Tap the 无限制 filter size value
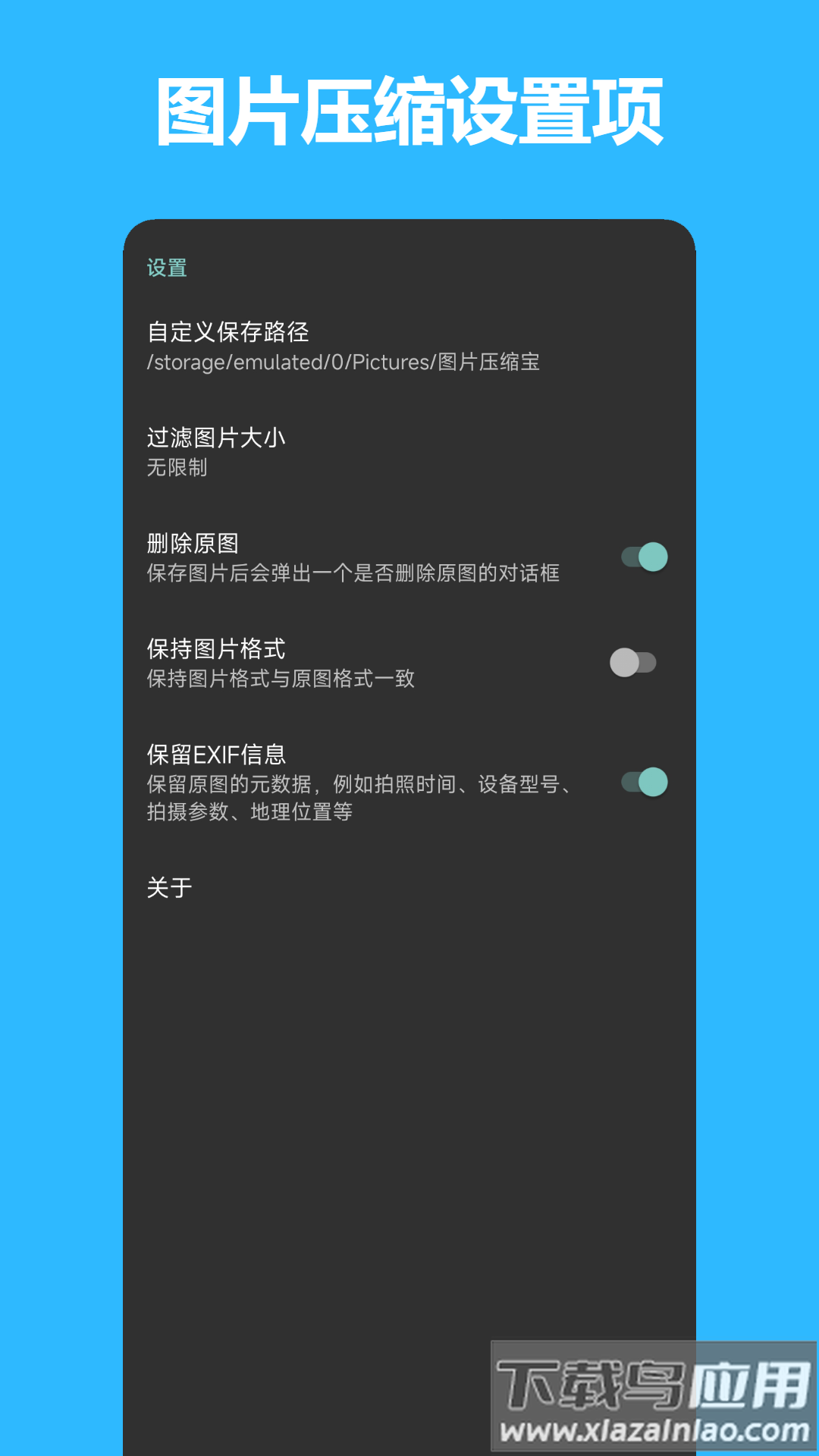The image size is (819, 1456). coord(177,469)
